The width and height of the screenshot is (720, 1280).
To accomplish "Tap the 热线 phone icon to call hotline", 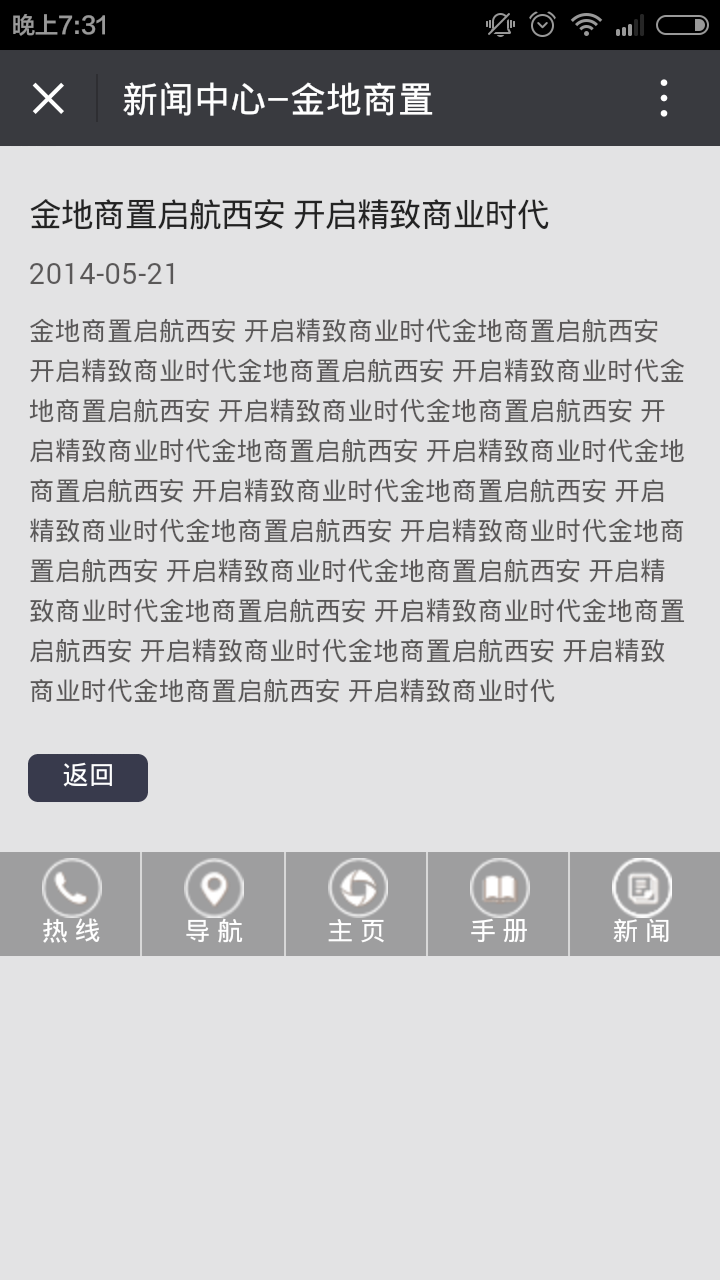I will (71, 887).
